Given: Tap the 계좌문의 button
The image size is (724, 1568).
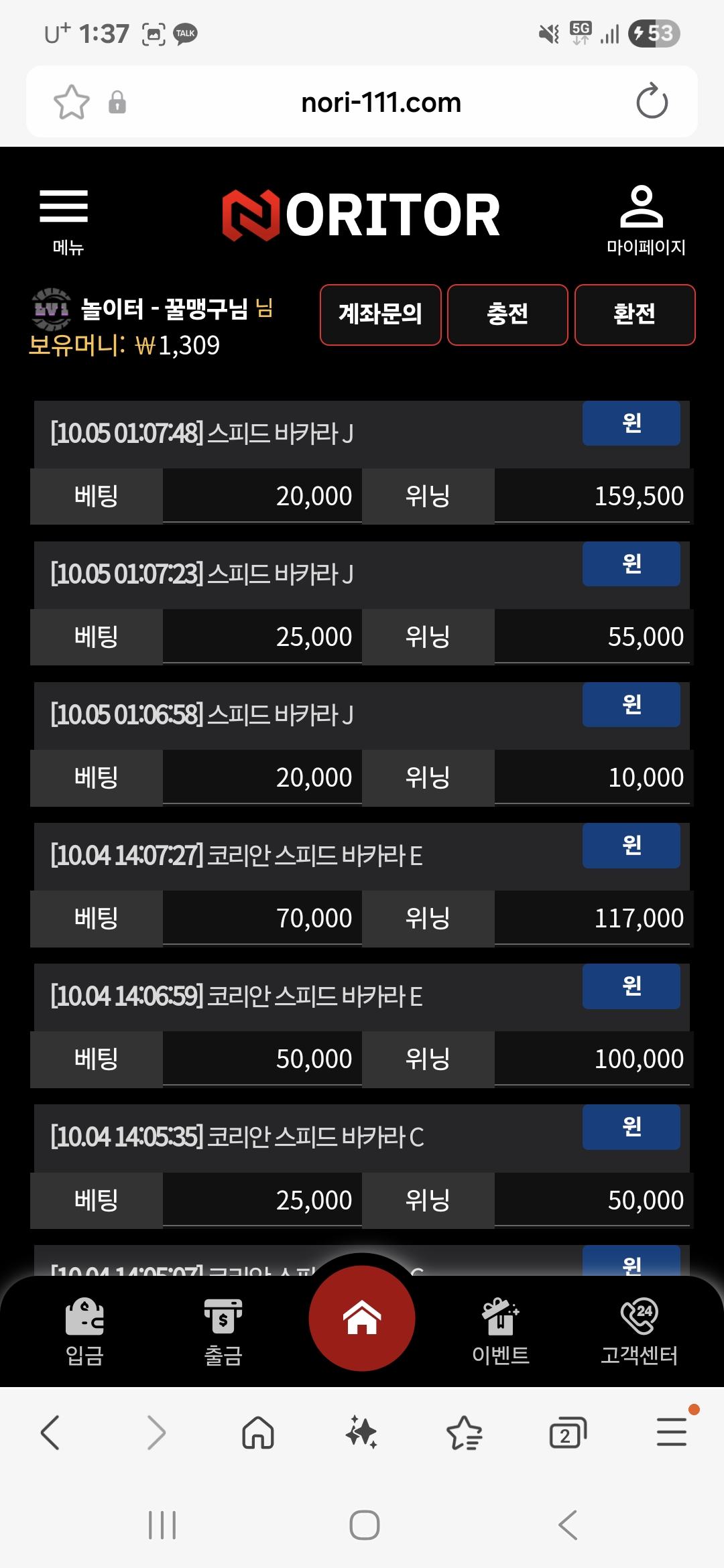Looking at the screenshot, I should tap(380, 314).
